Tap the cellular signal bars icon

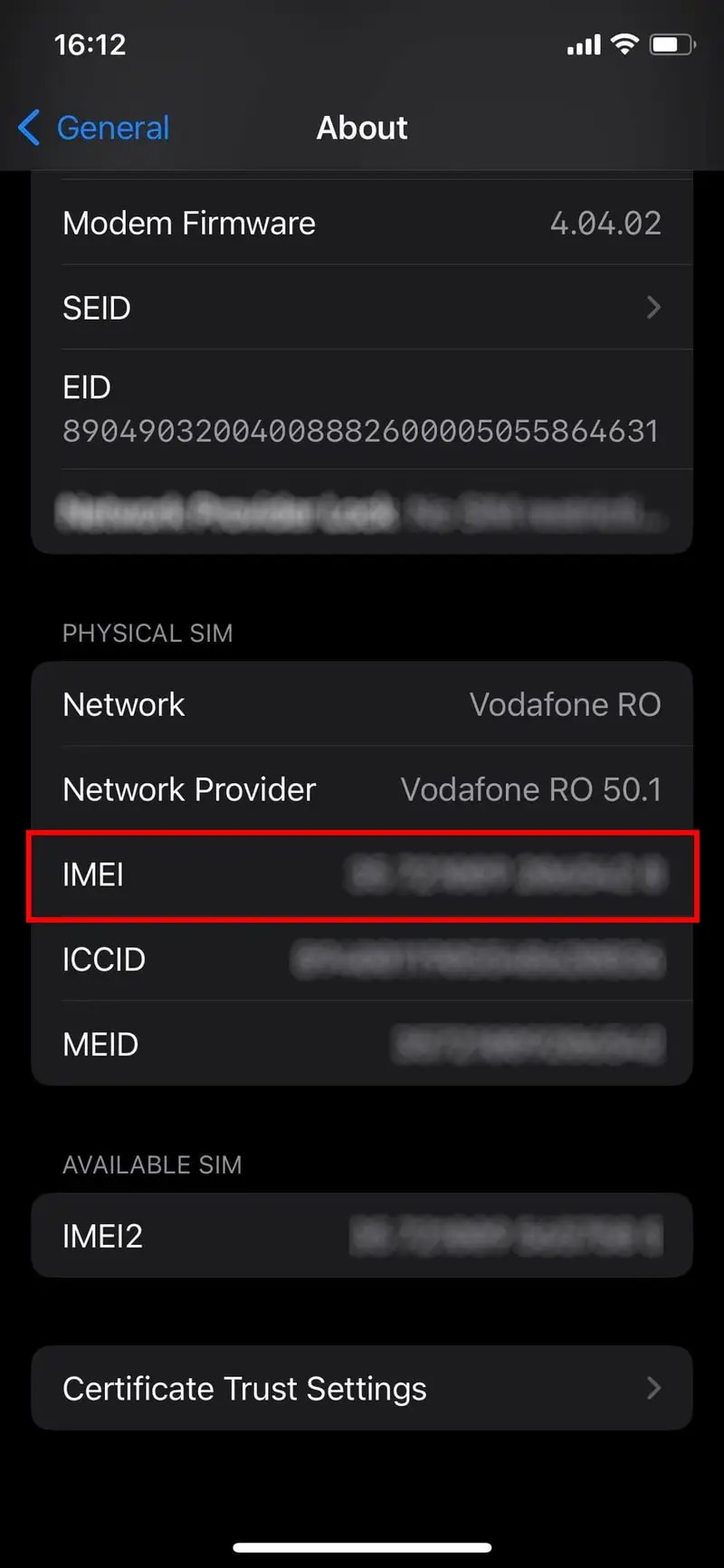coord(583,43)
